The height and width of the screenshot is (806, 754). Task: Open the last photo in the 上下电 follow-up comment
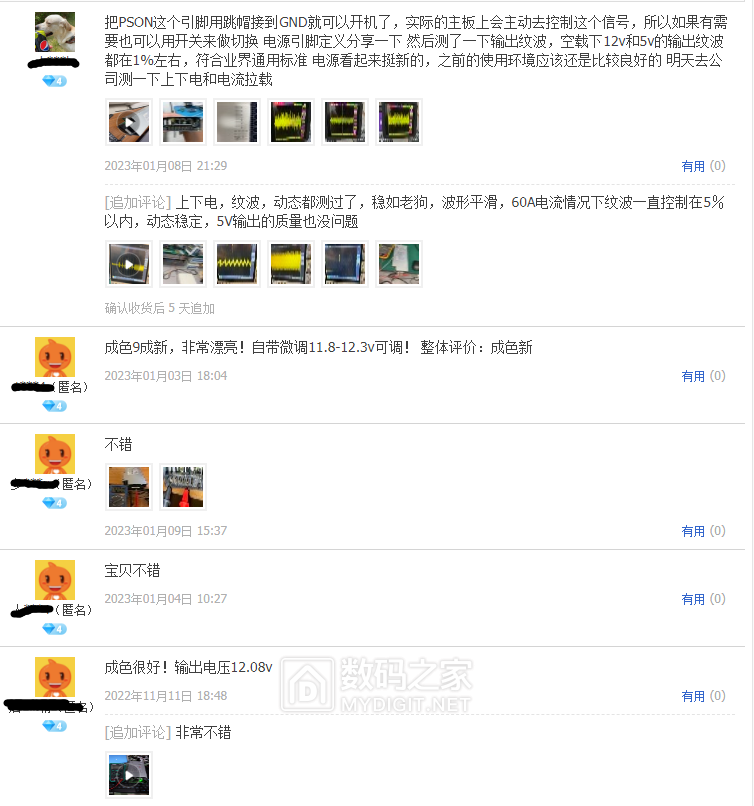click(x=398, y=264)
